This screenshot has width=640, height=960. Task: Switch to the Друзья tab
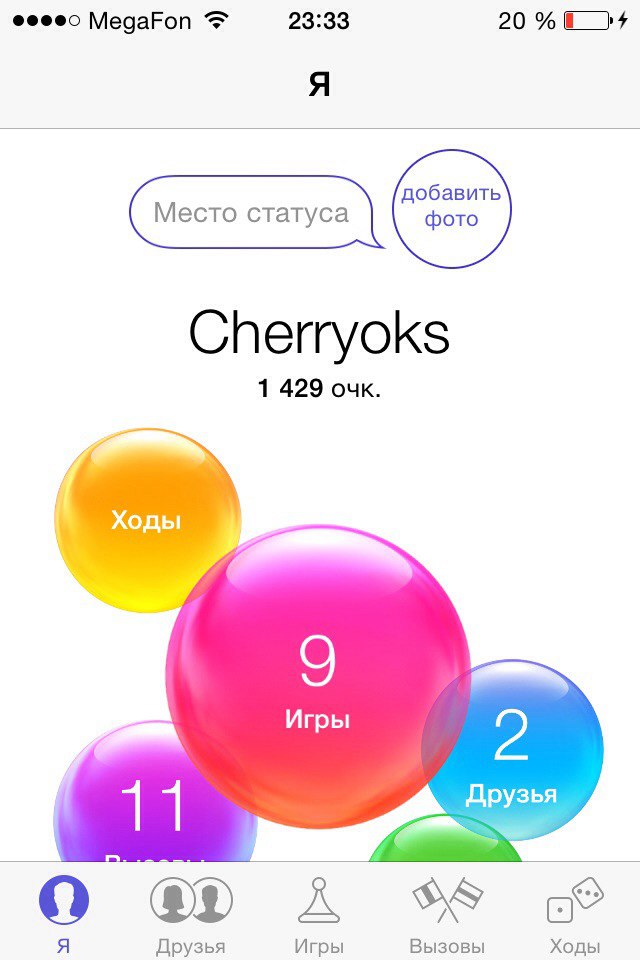tap(191, 916)
